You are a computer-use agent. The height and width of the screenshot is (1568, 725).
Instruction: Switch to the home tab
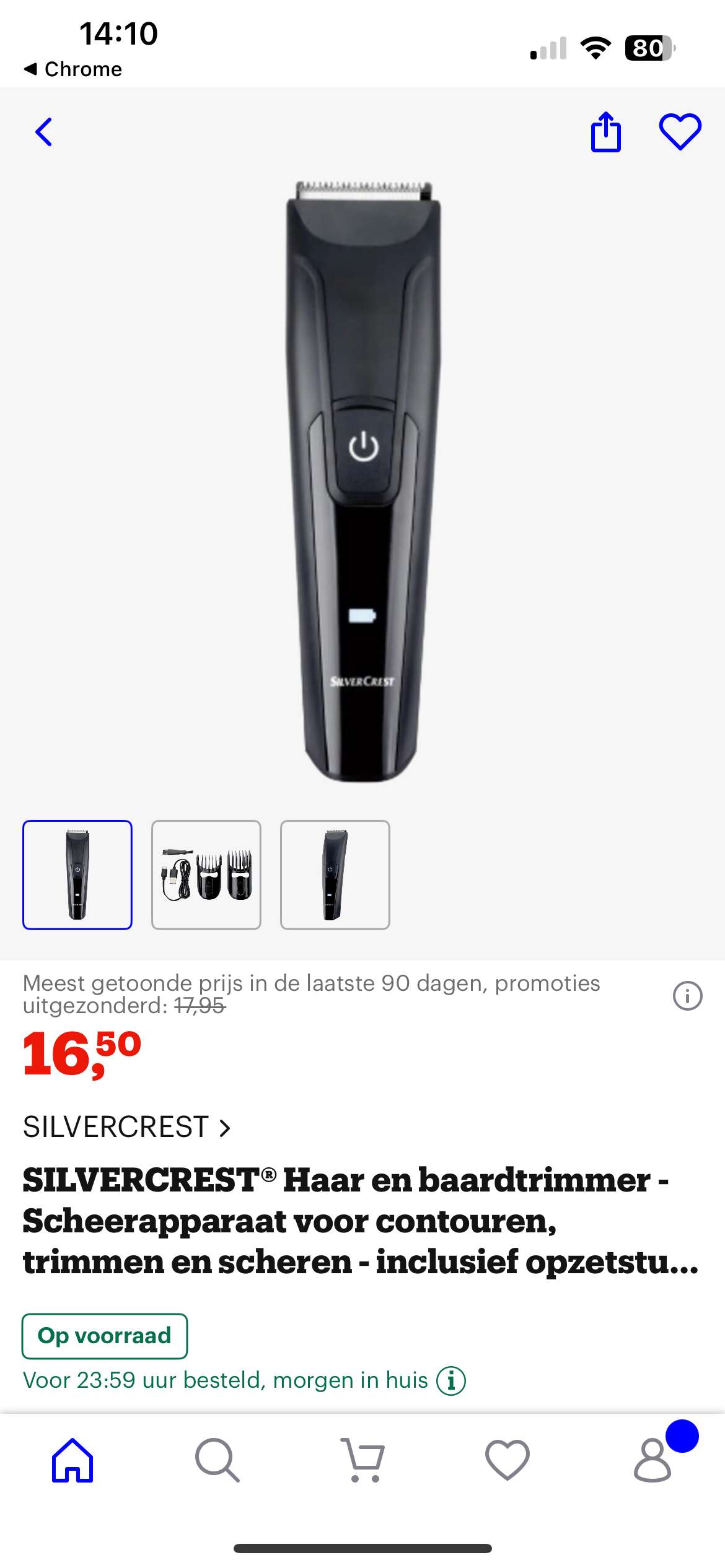tap(72, 1460)
